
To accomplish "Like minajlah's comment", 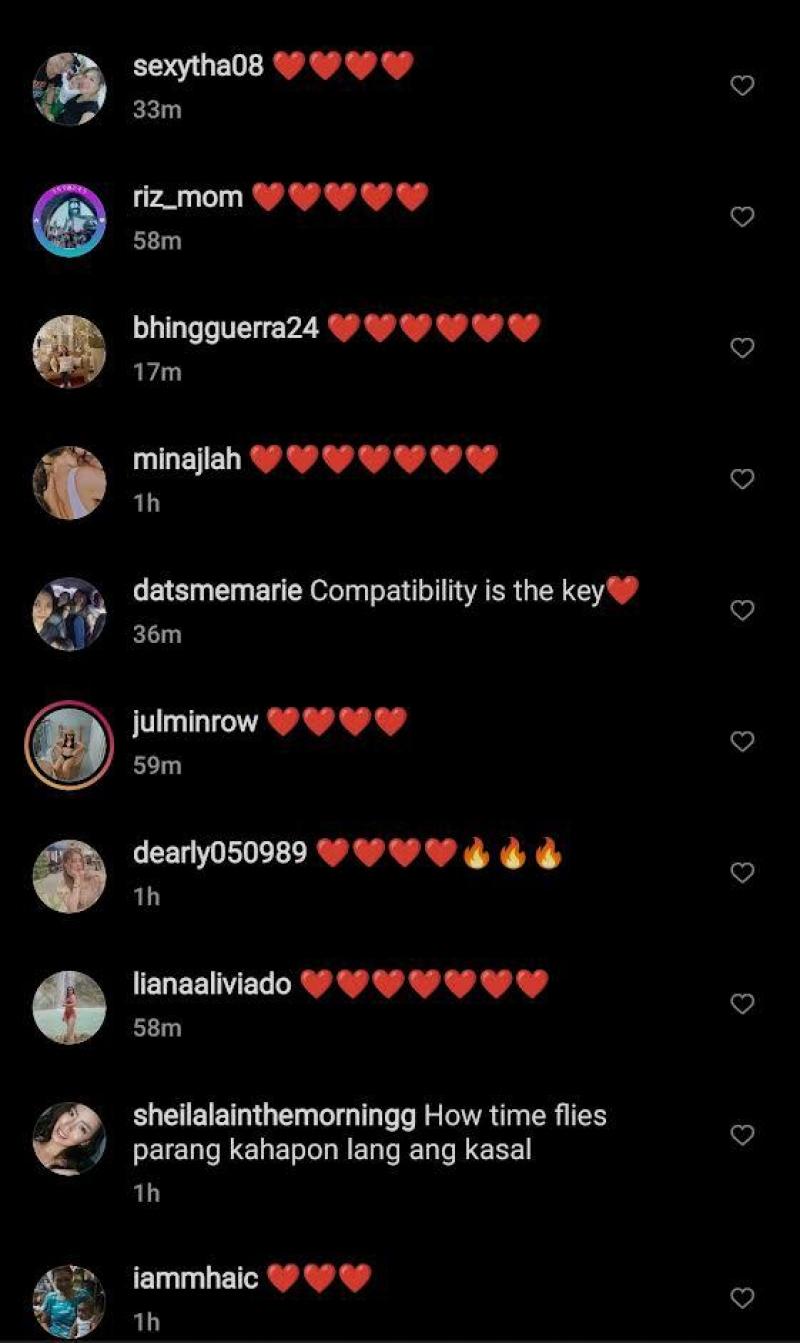I will coord(742,479).
